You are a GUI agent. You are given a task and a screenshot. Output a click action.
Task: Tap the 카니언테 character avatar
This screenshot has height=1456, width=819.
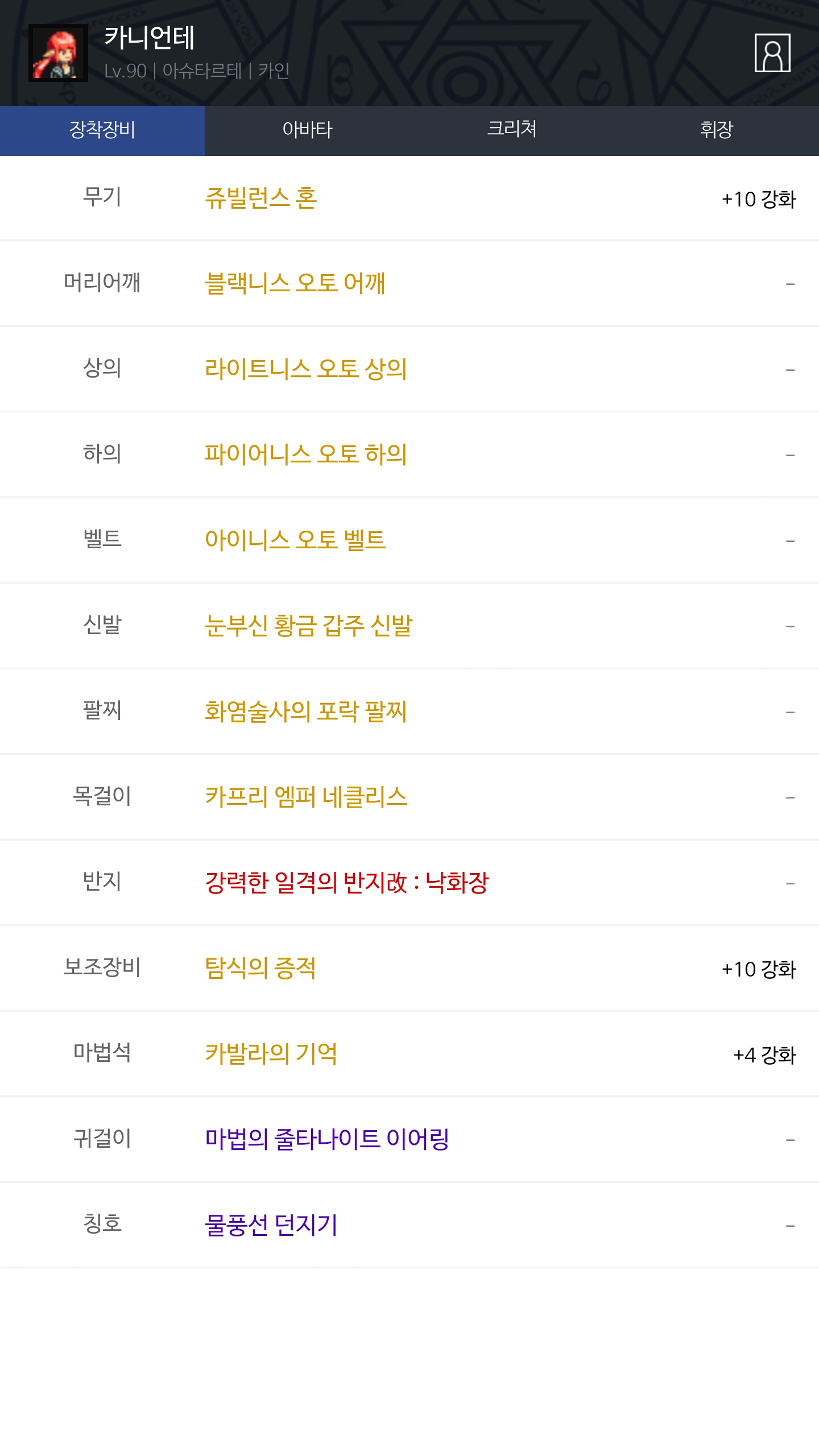point(58,53)
